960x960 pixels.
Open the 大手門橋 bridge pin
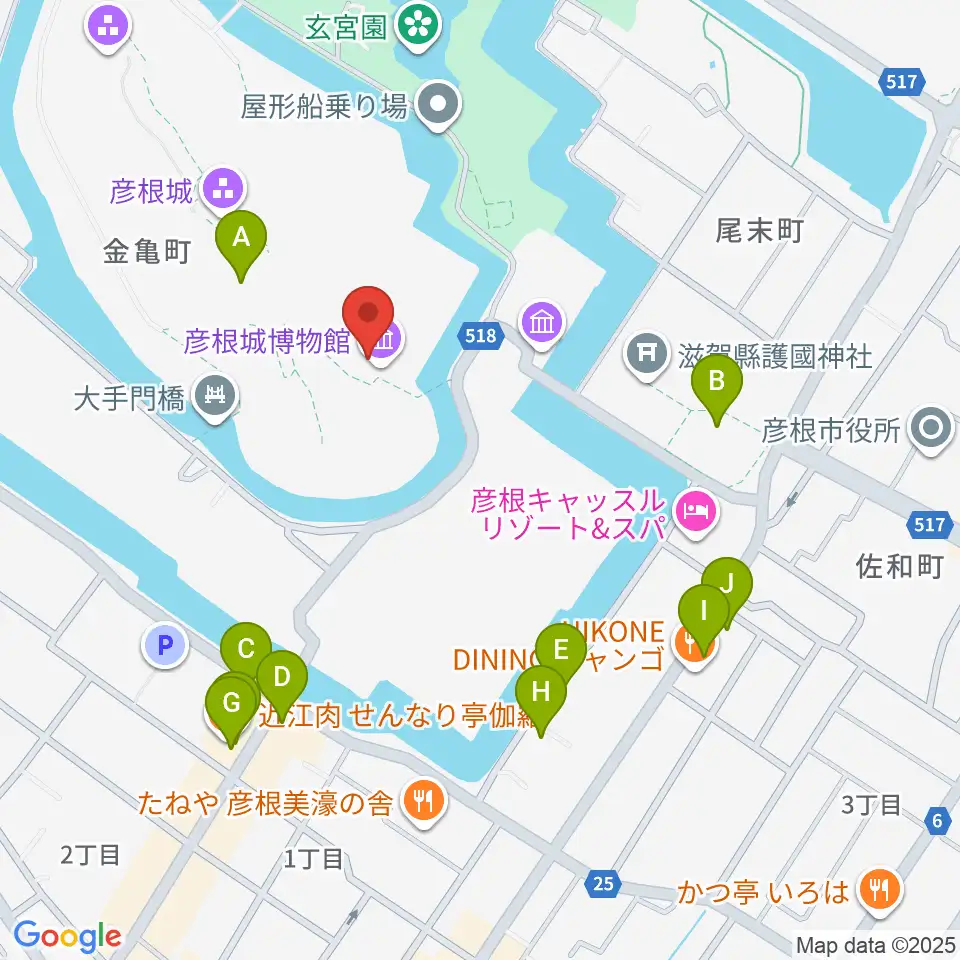216,397
